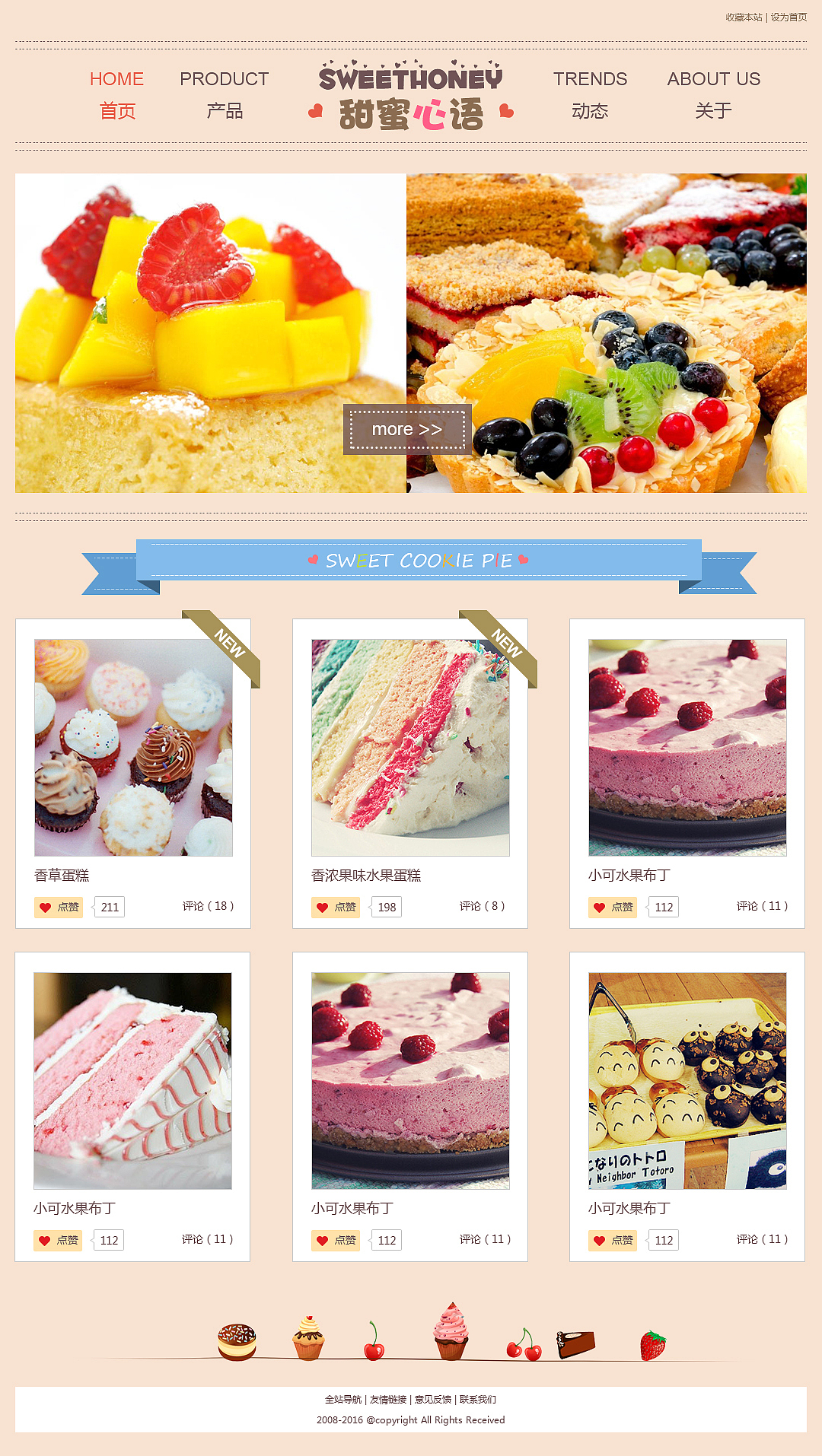Open the ABOUT US 关于 page
This screenshot has width=822, height=1456.
tap(713, 94)
